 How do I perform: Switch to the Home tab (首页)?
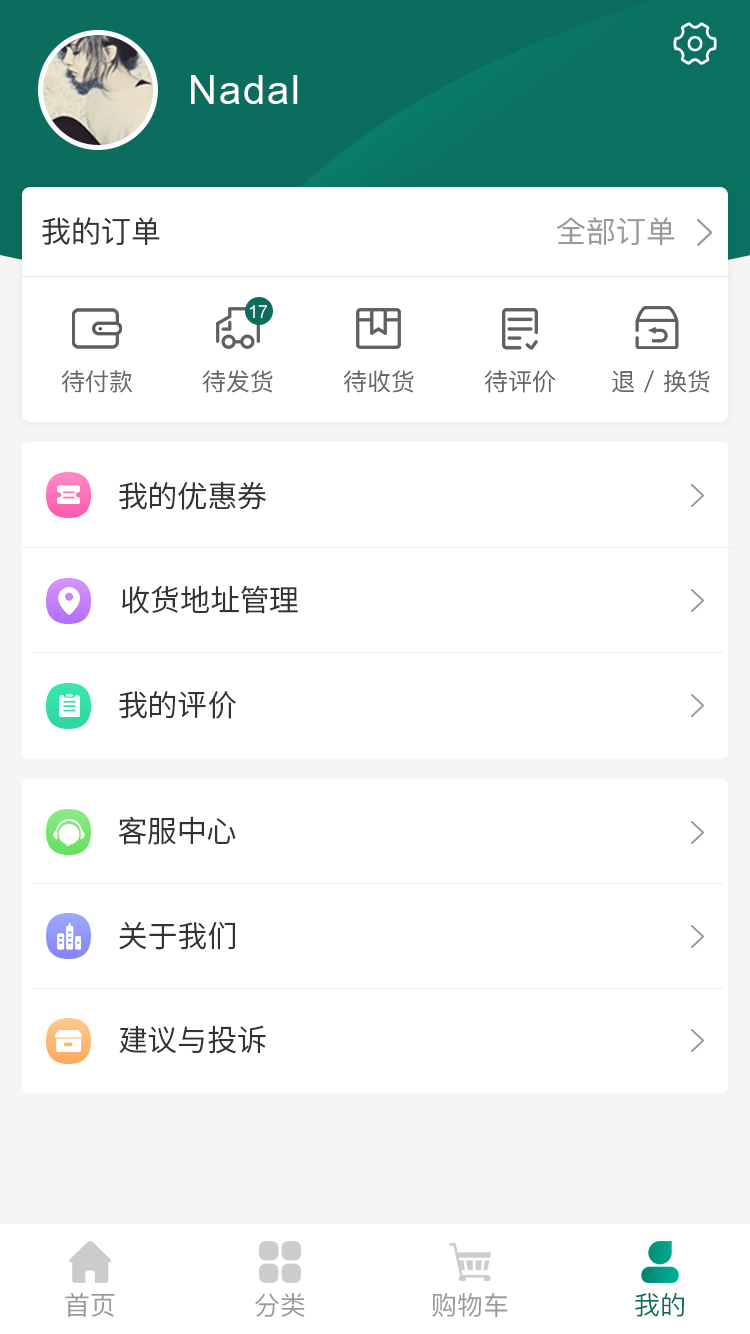(x=90, y=1279)
